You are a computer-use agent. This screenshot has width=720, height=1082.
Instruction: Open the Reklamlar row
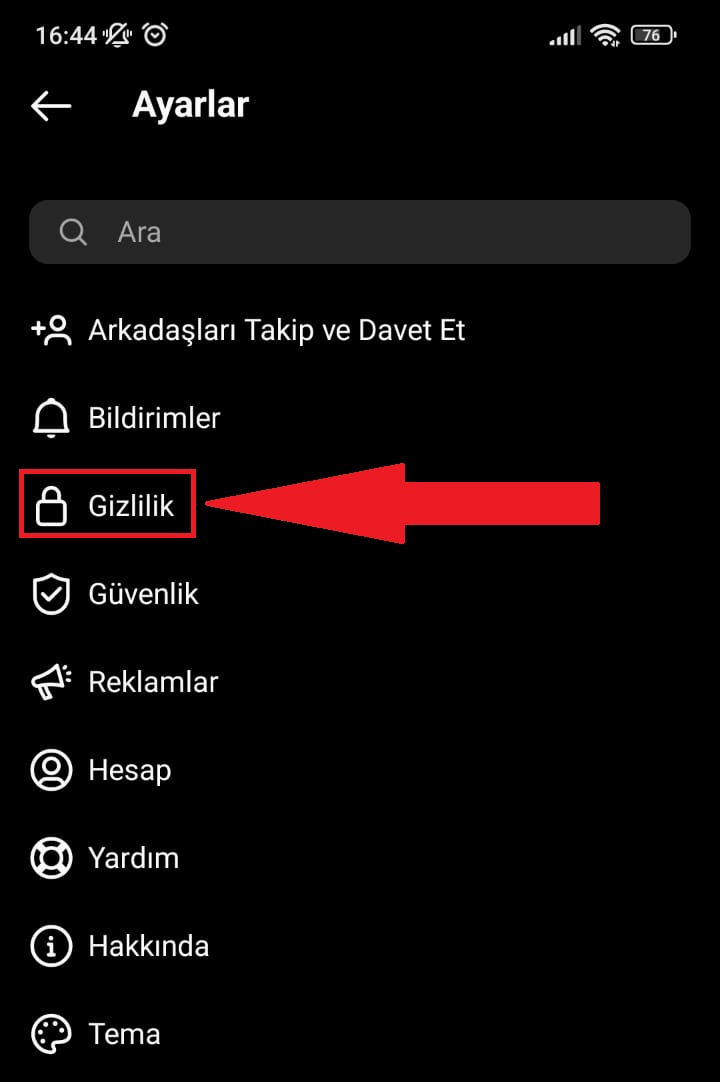pyautogui.click(x=152, y=682)
